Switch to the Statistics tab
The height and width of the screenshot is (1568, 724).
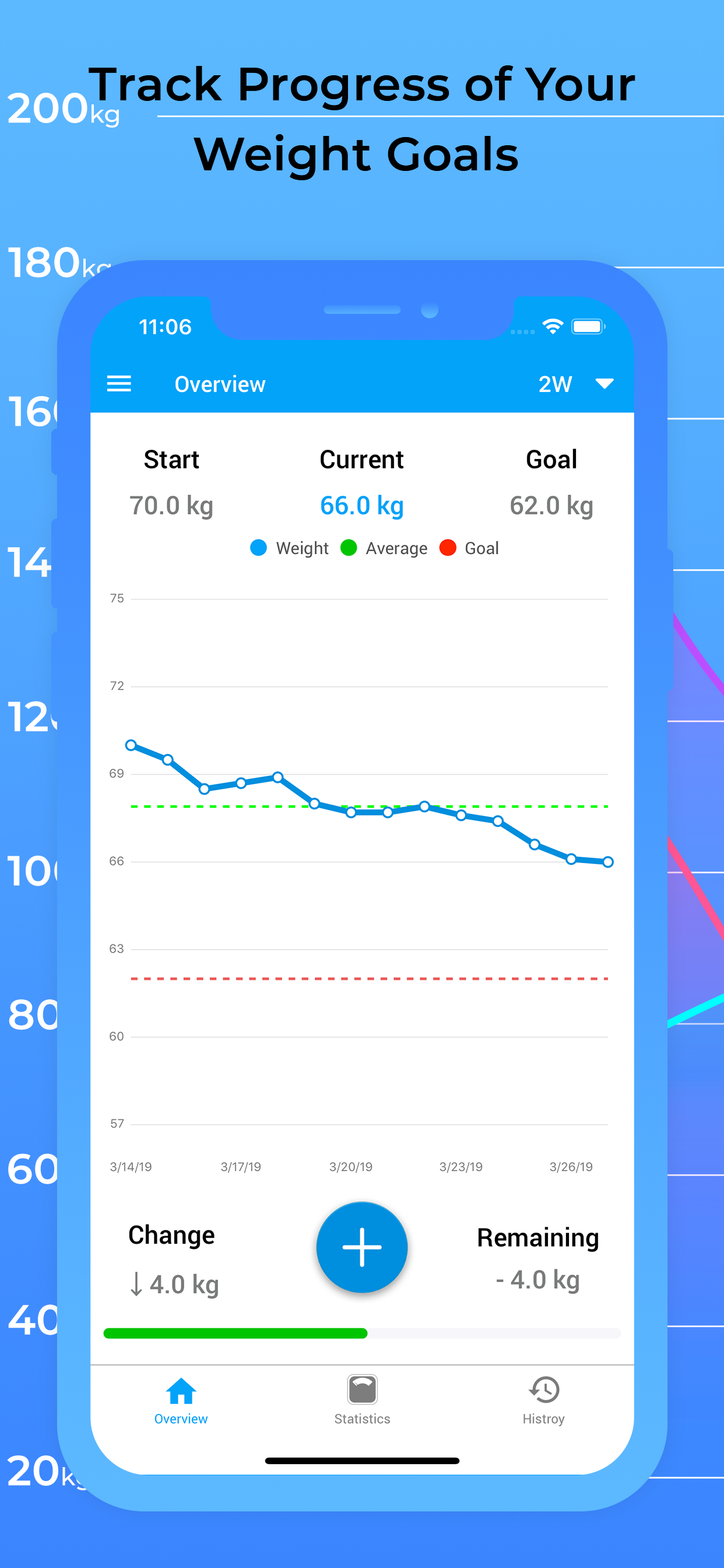click(x=362, y=1400)
